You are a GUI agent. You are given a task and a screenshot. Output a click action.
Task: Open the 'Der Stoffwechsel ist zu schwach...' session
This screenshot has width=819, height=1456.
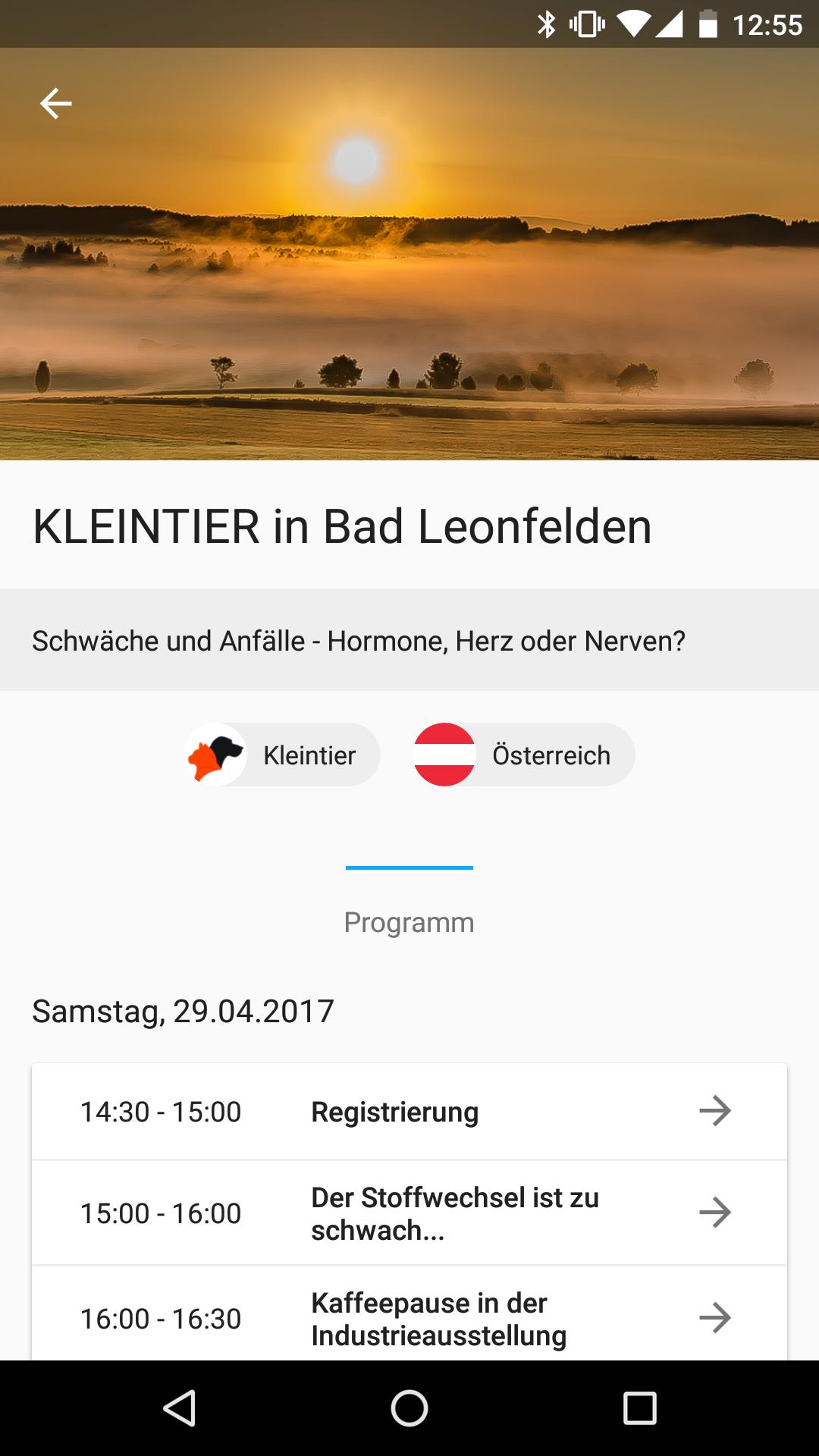tap(409, 1213)
